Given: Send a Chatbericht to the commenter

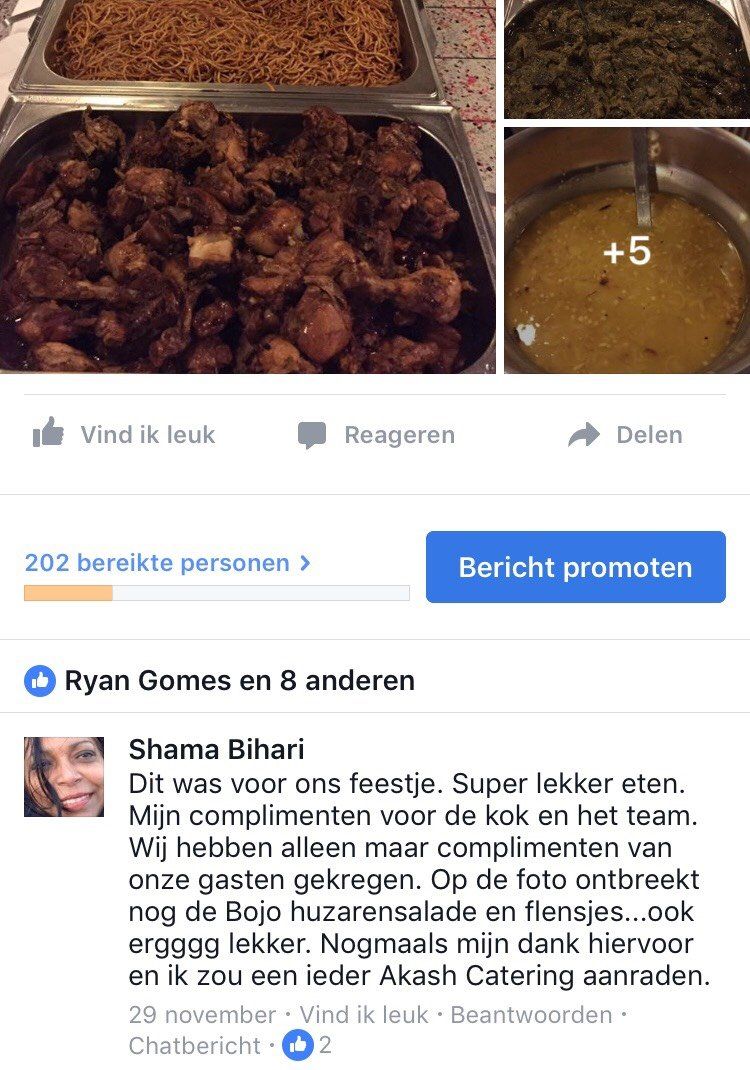Looking at the screenshot, I should (x=194, y=1046).
